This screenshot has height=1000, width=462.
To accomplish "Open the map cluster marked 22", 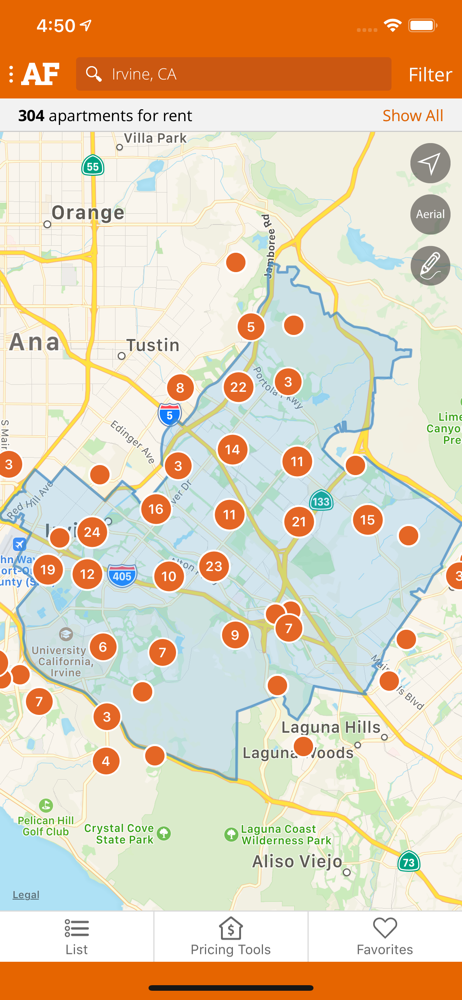I will click(238, 387).
